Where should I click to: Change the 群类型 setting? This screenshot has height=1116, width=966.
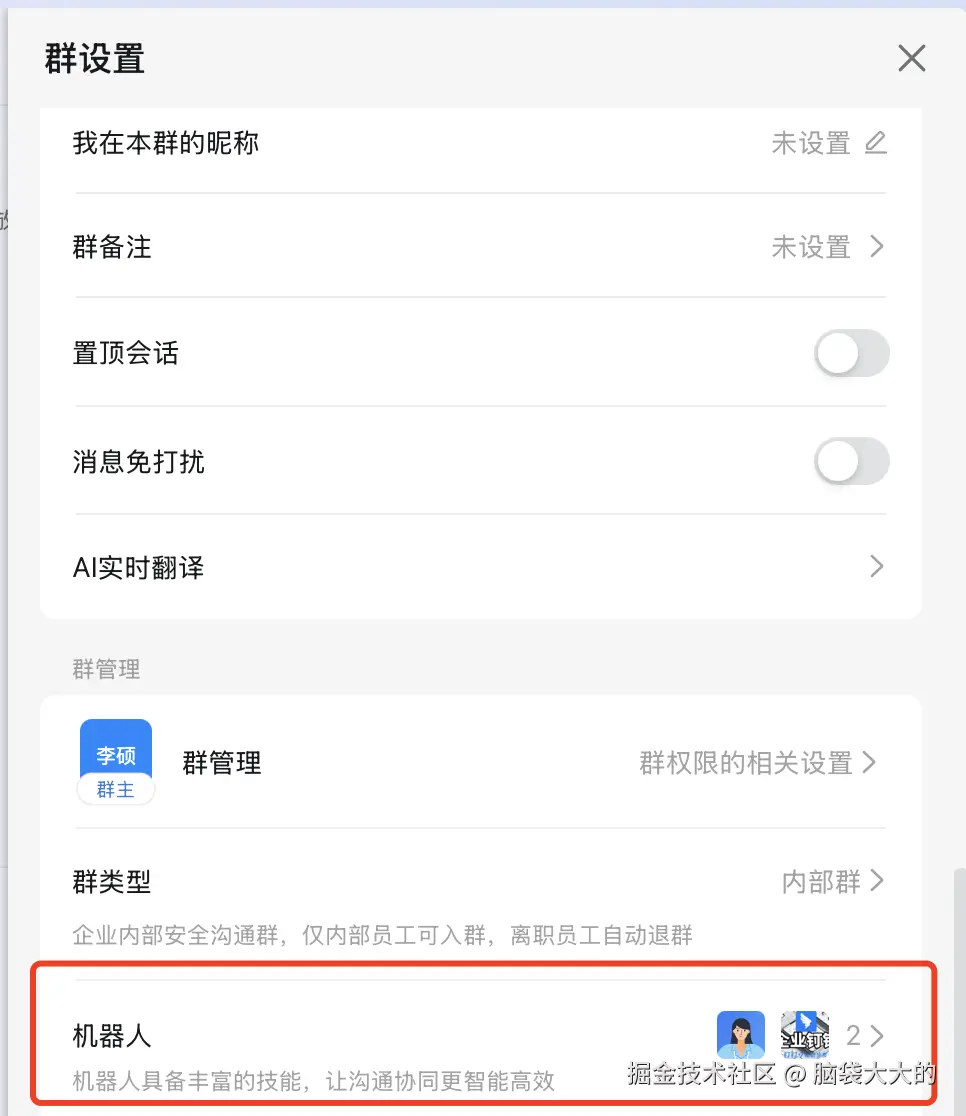pos(833,881)
